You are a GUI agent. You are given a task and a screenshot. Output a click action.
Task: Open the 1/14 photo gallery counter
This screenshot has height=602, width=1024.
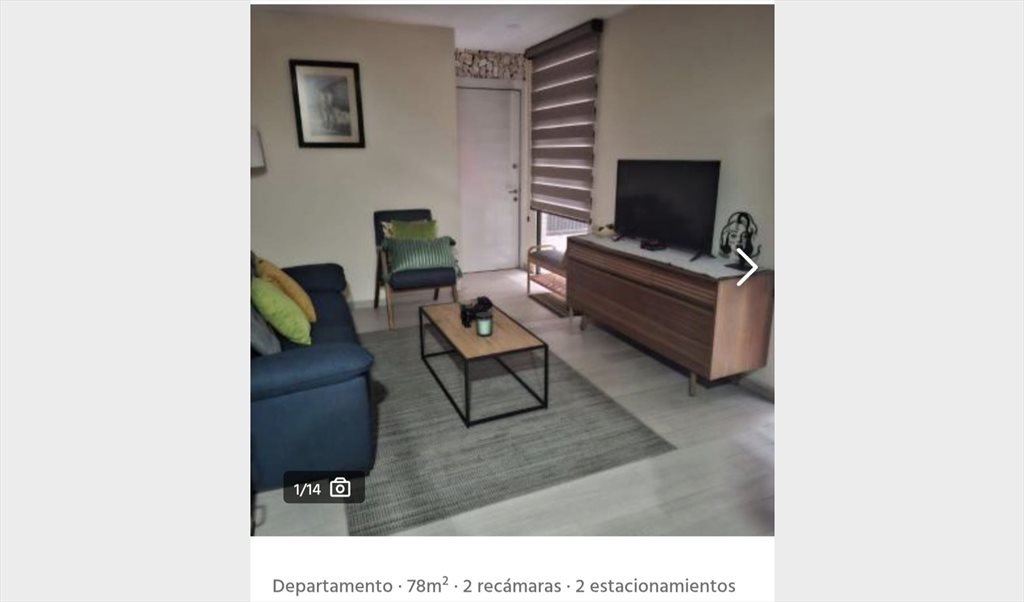[323, 488]
